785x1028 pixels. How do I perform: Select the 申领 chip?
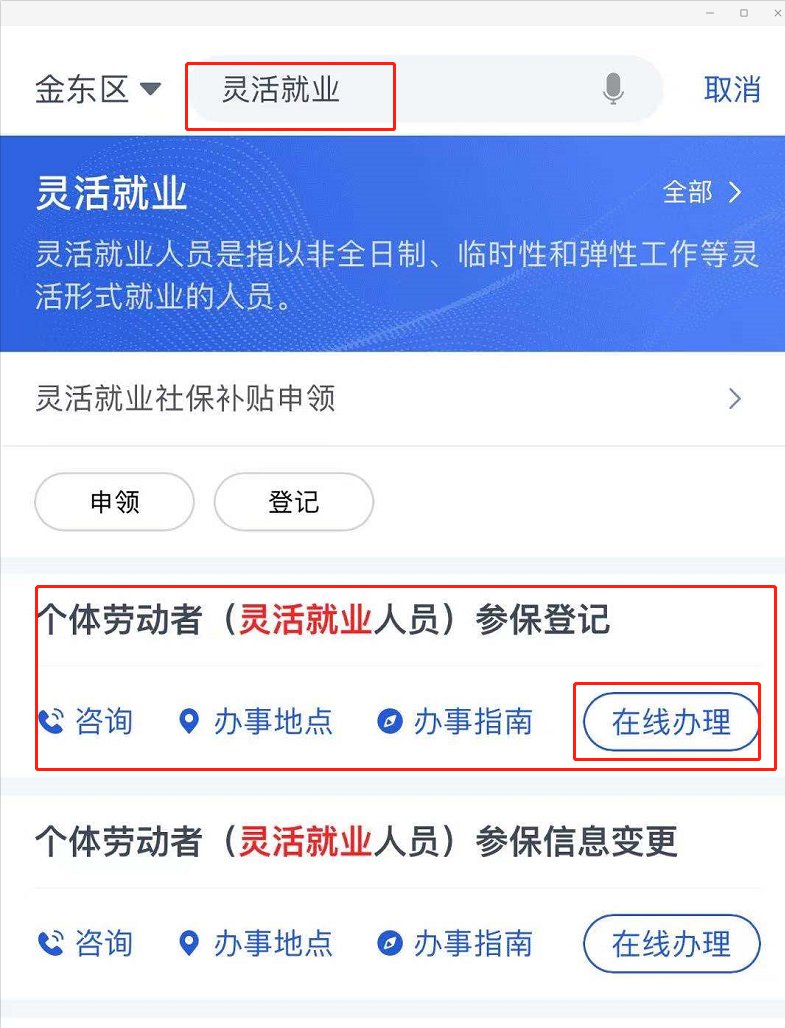[x=114, y=502]
